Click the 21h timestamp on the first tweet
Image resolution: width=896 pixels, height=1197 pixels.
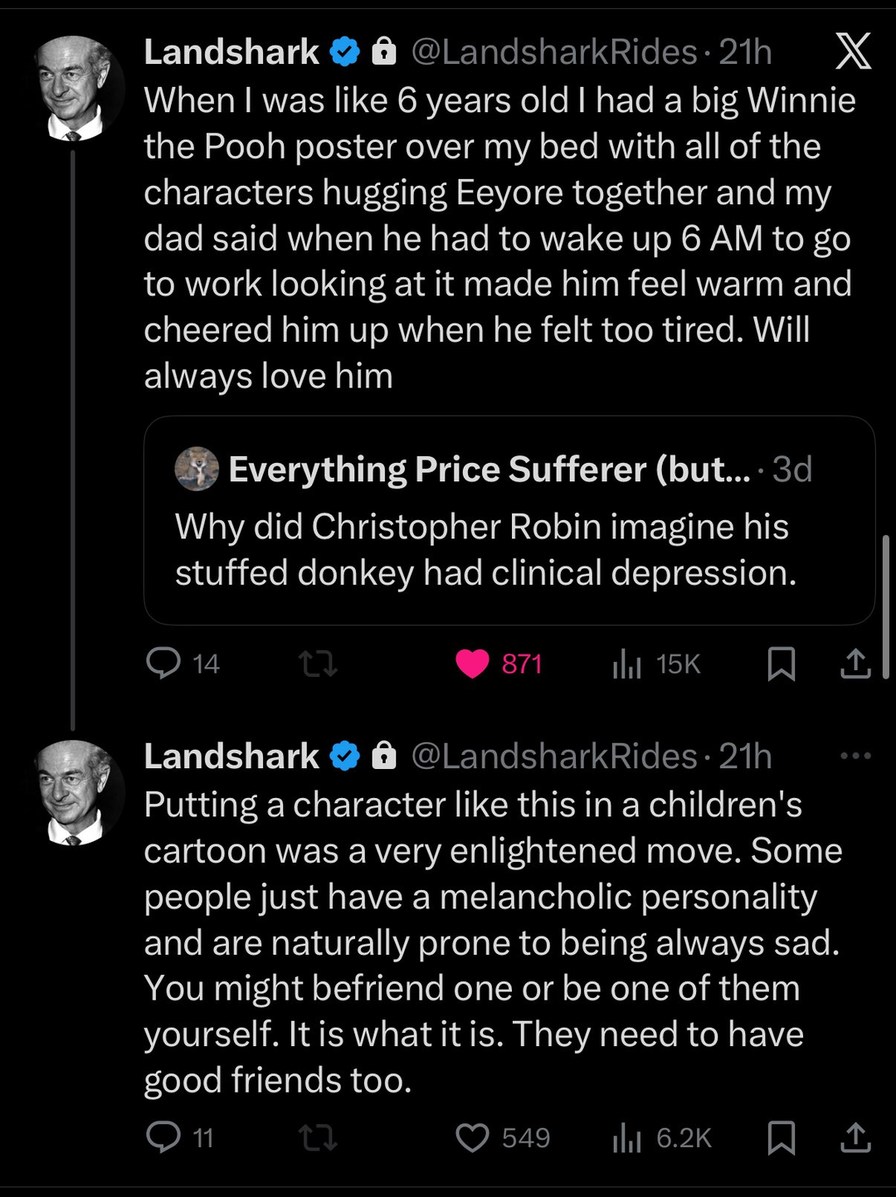point(743,51)
